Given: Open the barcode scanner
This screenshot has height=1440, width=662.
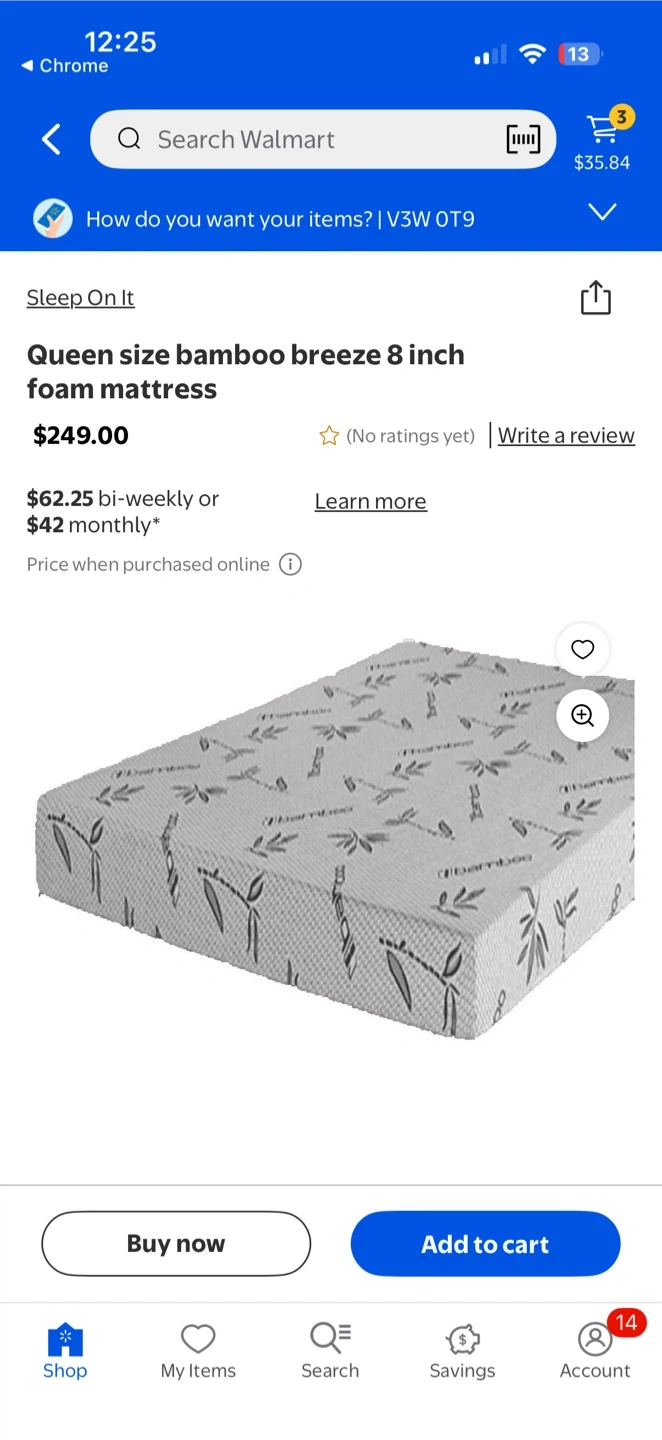Looking at the screenshot, I should (523, 139).
